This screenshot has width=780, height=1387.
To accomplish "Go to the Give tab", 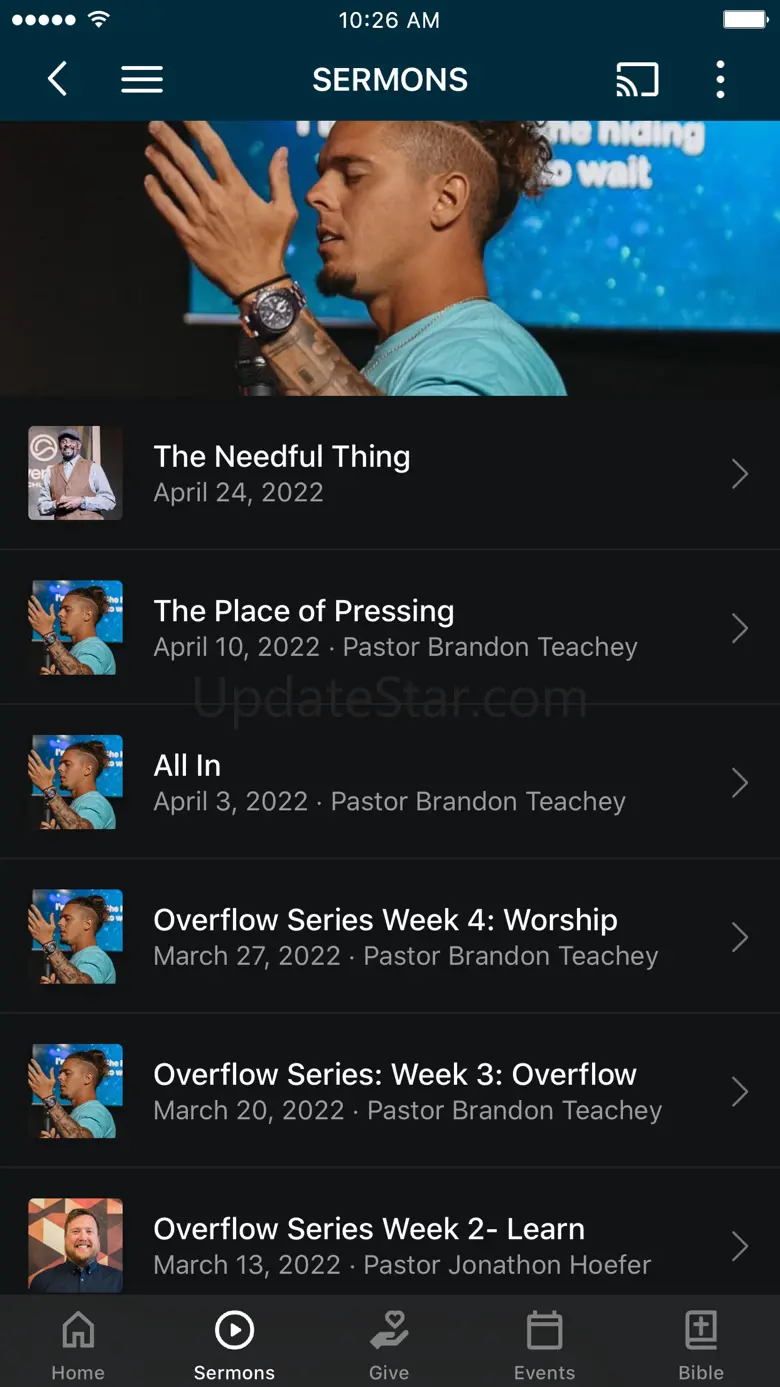I will (389, 1345).
